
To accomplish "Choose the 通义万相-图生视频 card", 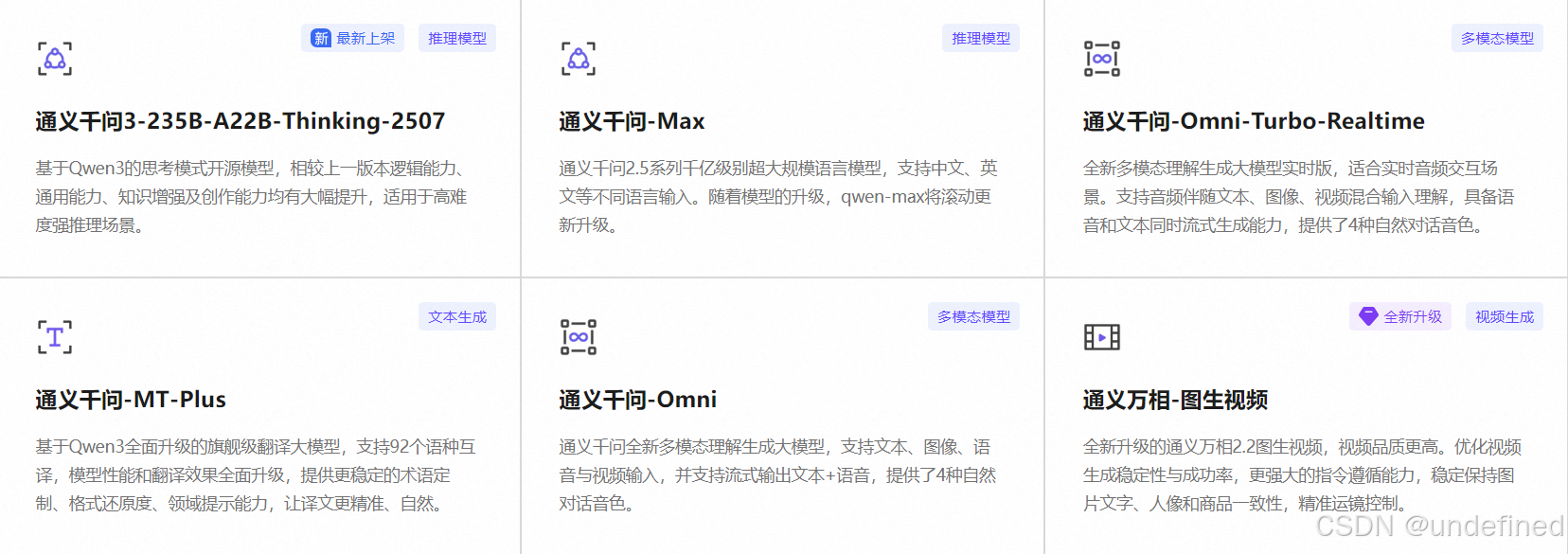I will (1174, 400).
